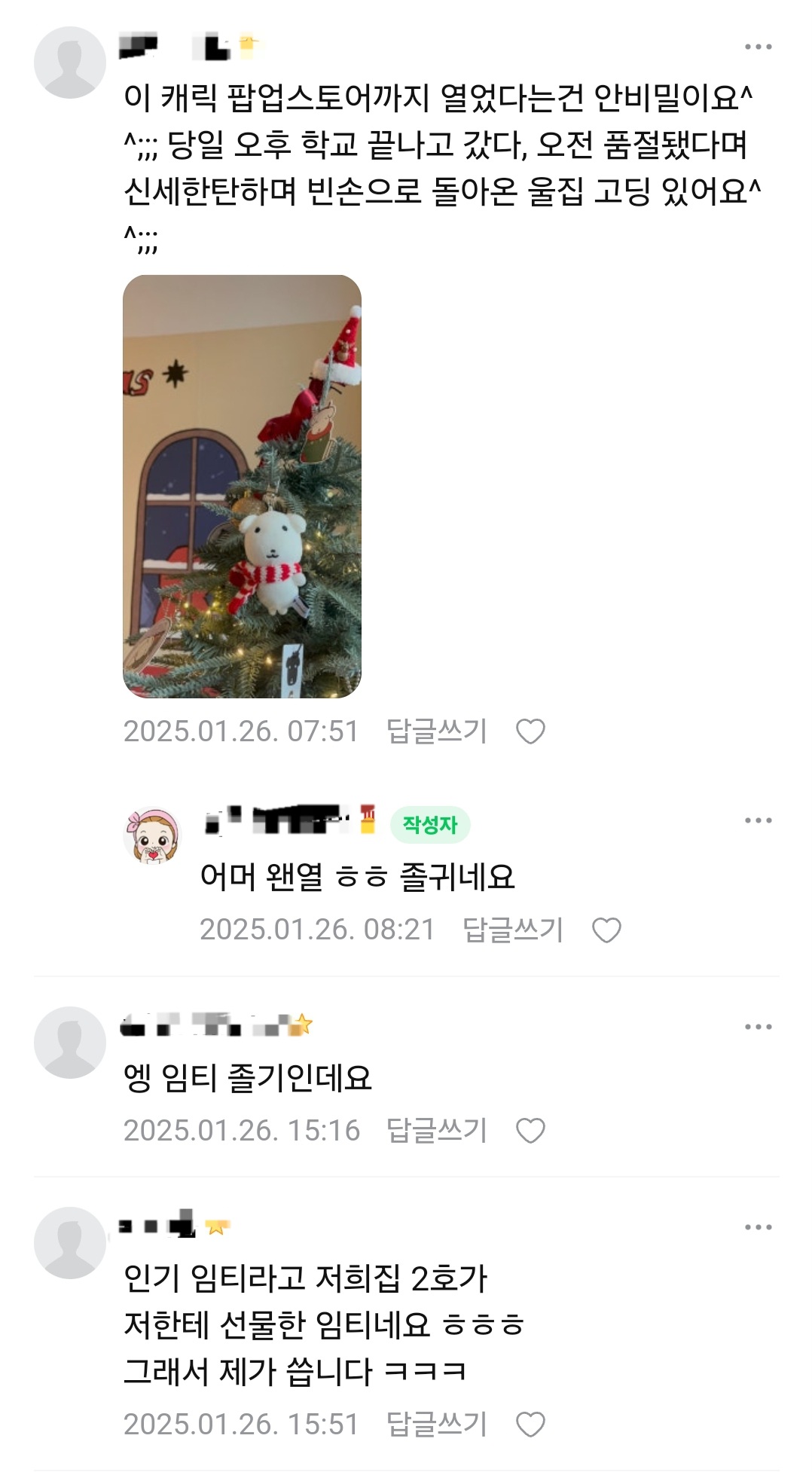Open overflow menu on the 15:51 comment

point(758,1227)
